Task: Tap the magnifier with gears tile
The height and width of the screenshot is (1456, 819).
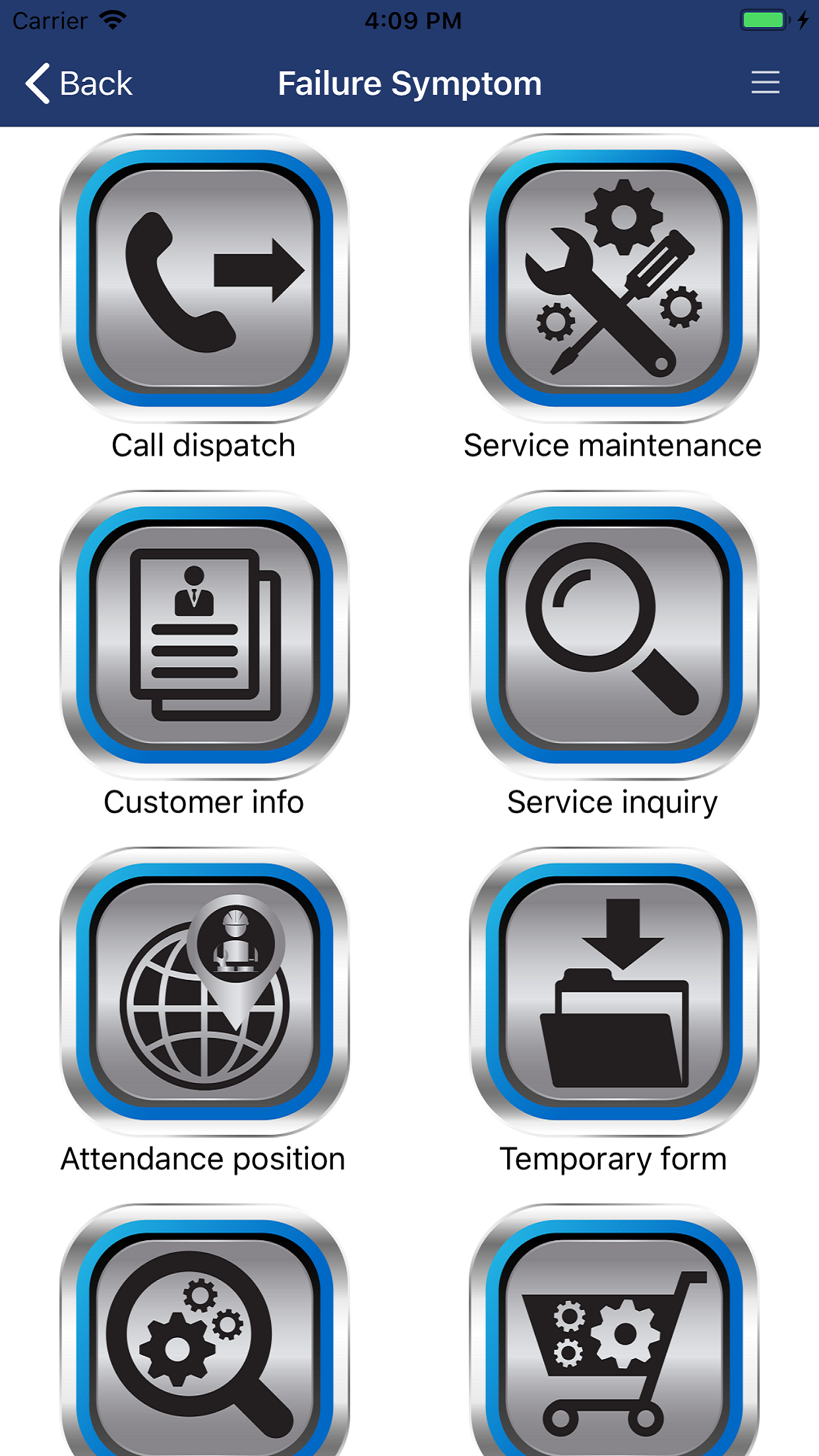Action: 204,1339
